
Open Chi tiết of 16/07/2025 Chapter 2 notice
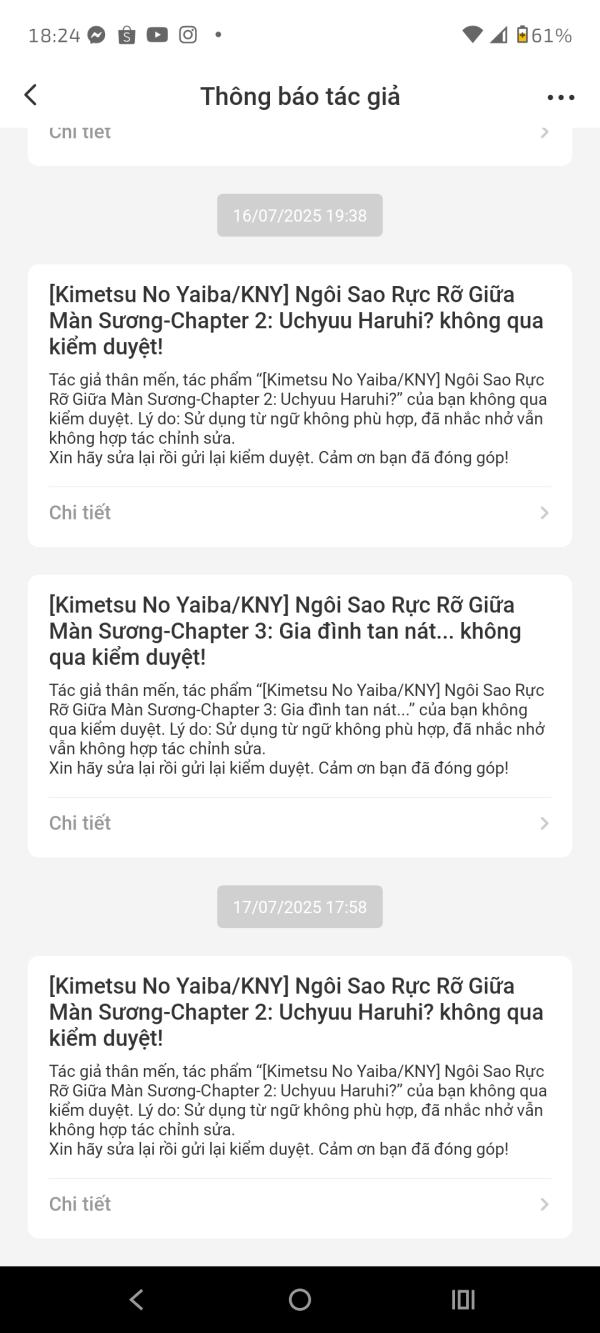pos(299,513)
